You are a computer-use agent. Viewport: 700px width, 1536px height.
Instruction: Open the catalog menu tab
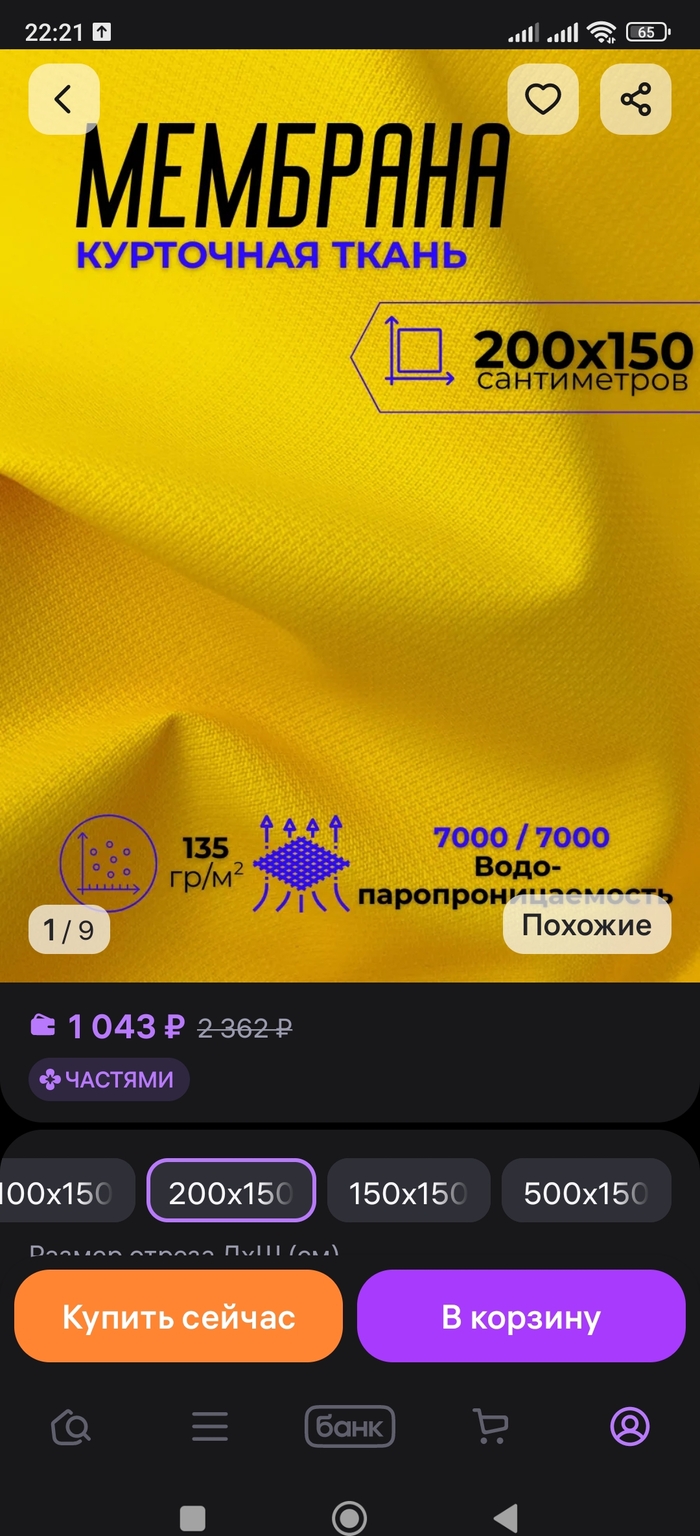coord(210,1427)
